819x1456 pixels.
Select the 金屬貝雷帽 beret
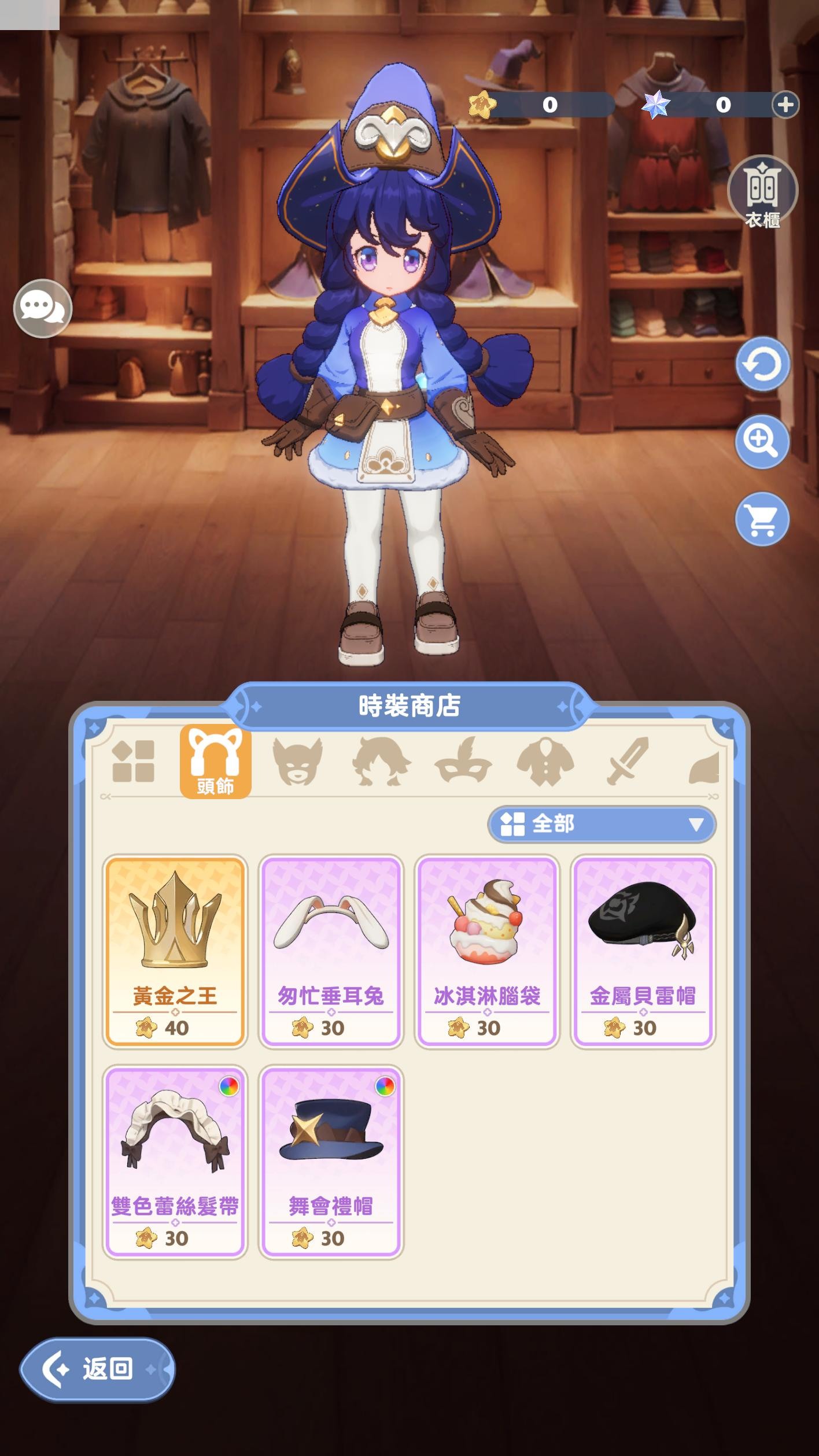click(643, 952)
